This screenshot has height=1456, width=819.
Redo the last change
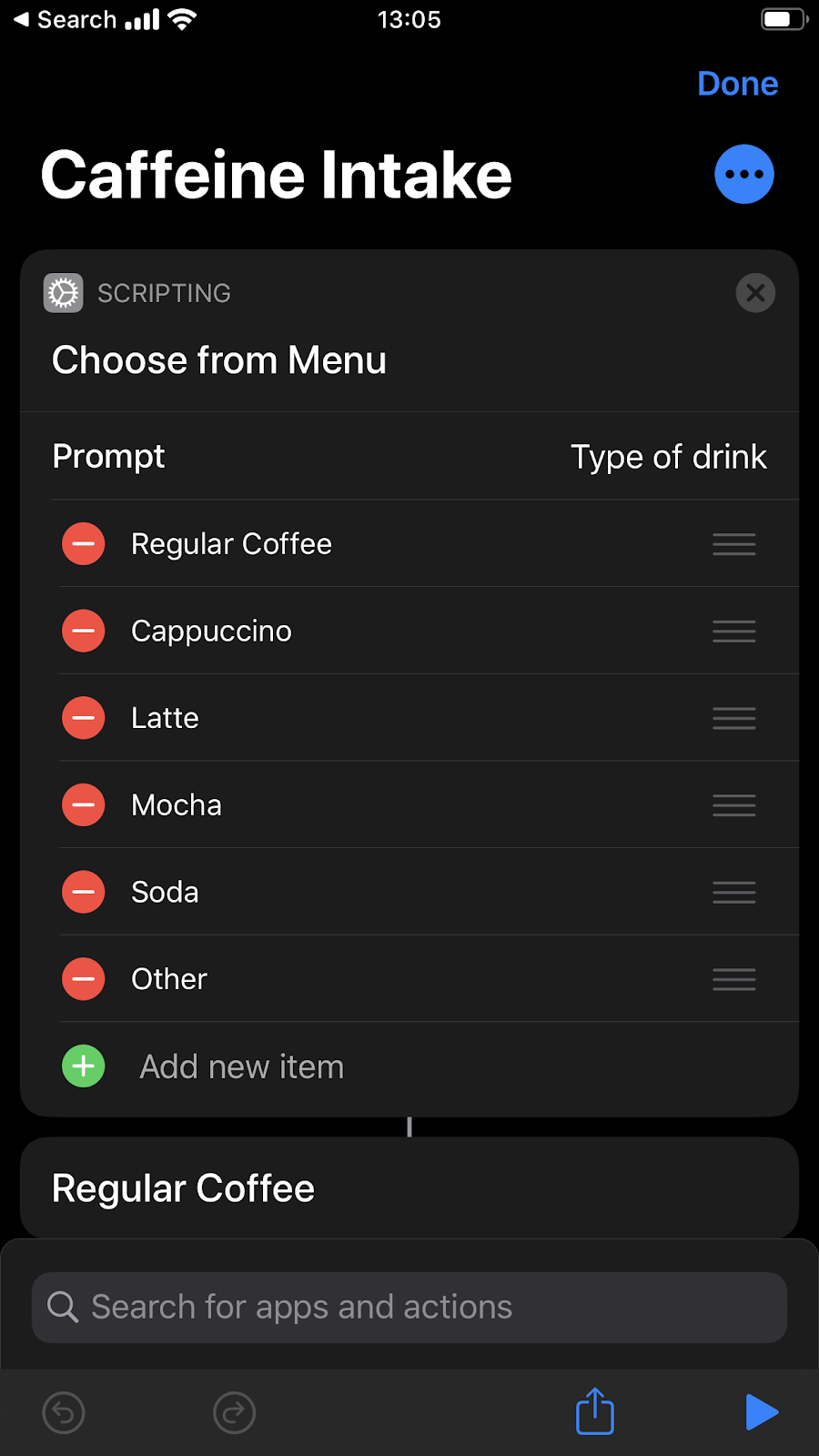234,1412
